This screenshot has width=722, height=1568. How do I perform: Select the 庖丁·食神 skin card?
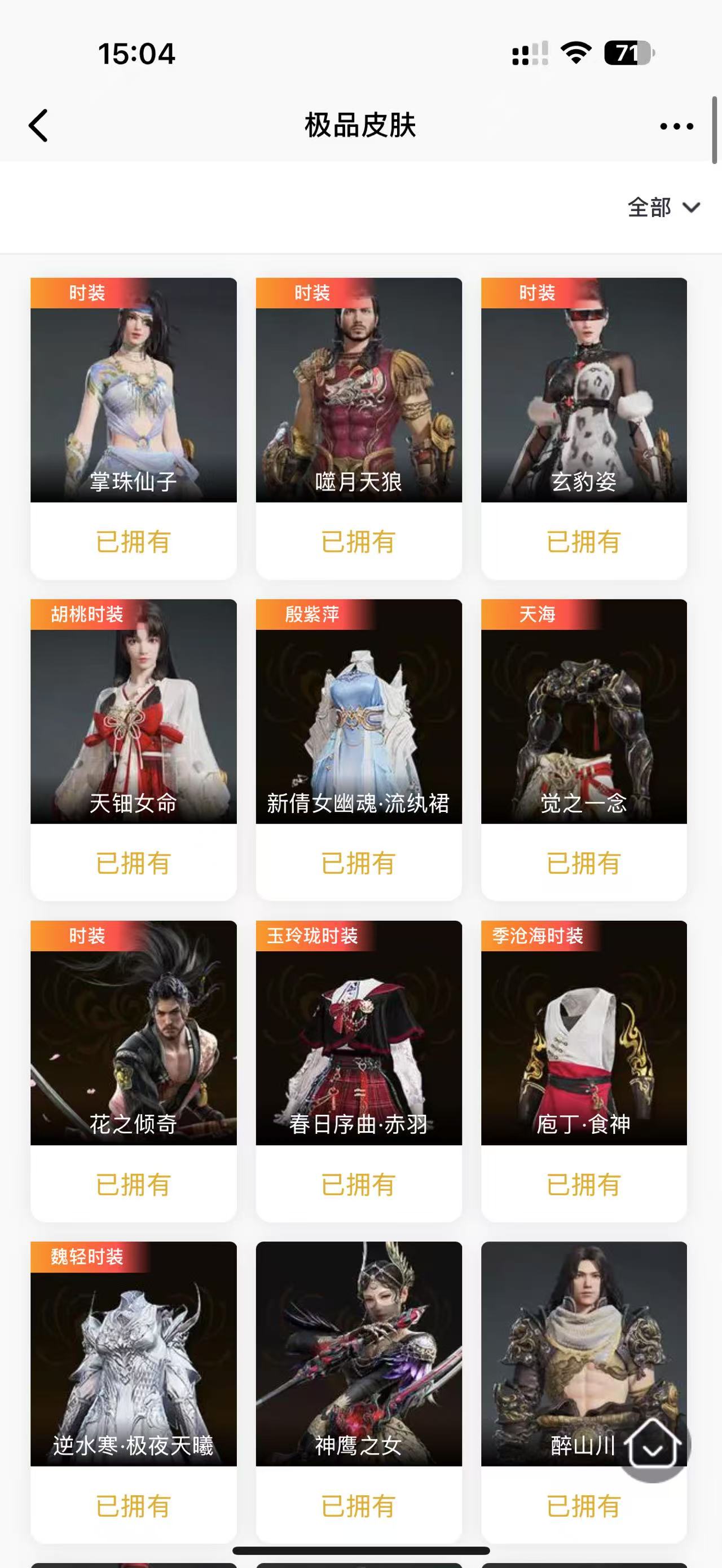point(584,1033)
